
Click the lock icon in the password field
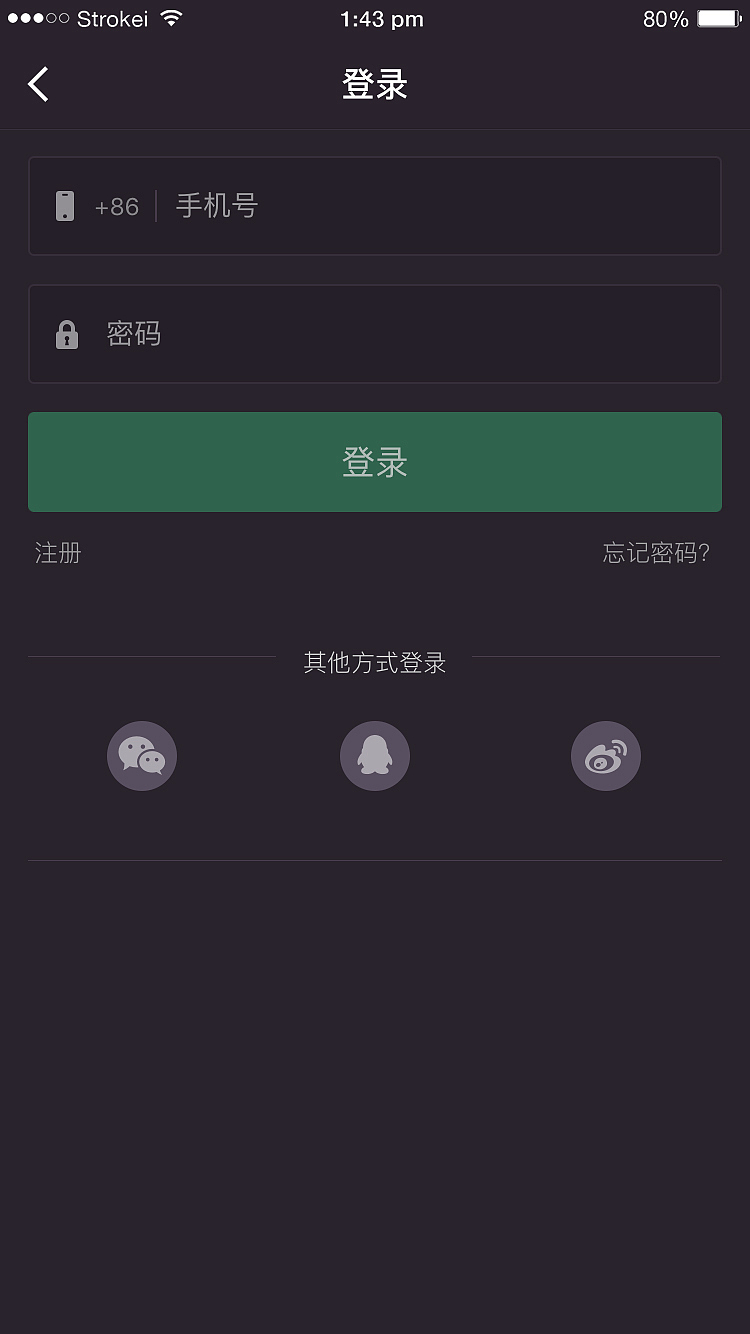click(67, 333)
